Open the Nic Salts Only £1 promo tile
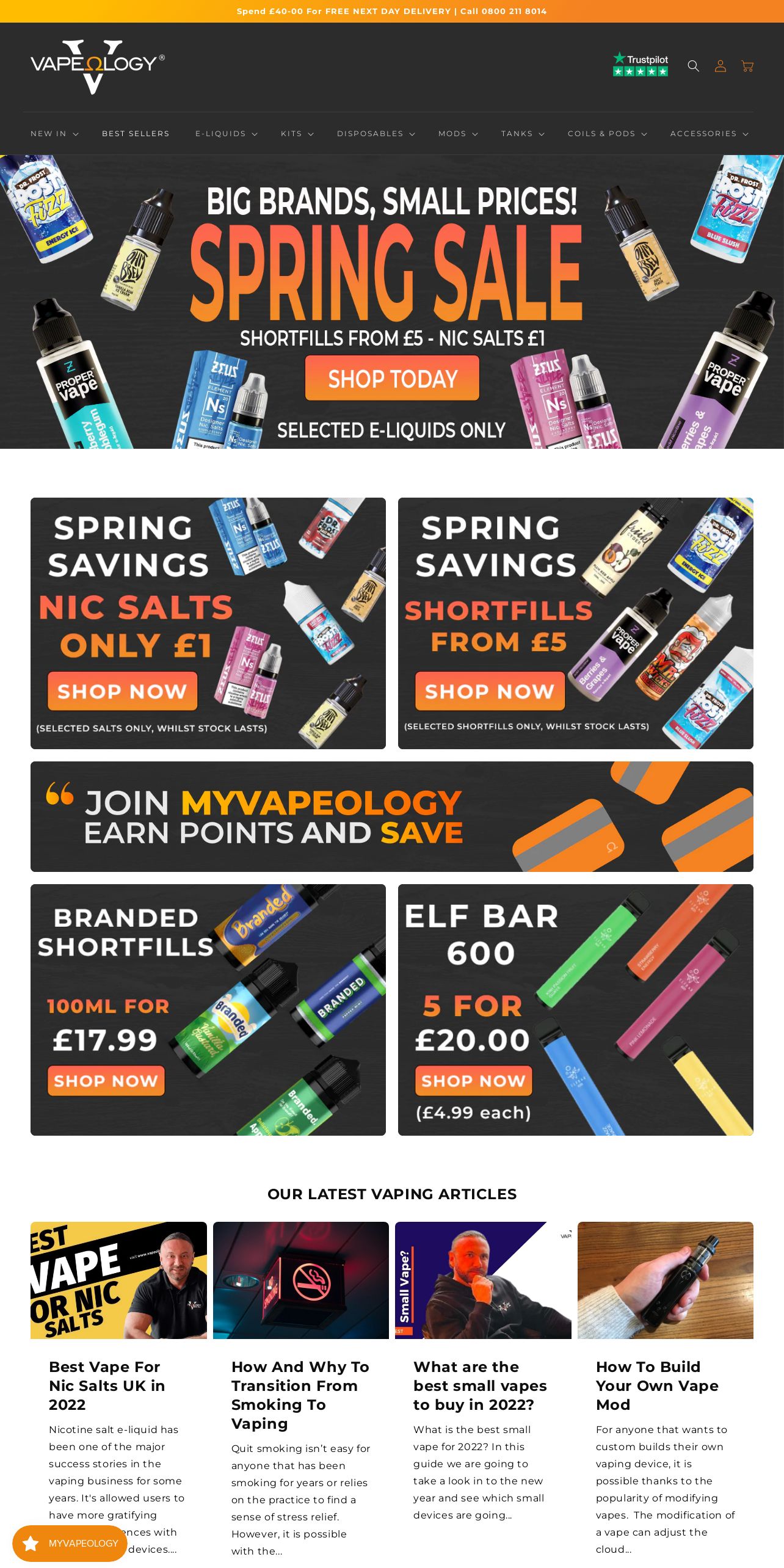 pyautogui.click(x=208, y=623)
